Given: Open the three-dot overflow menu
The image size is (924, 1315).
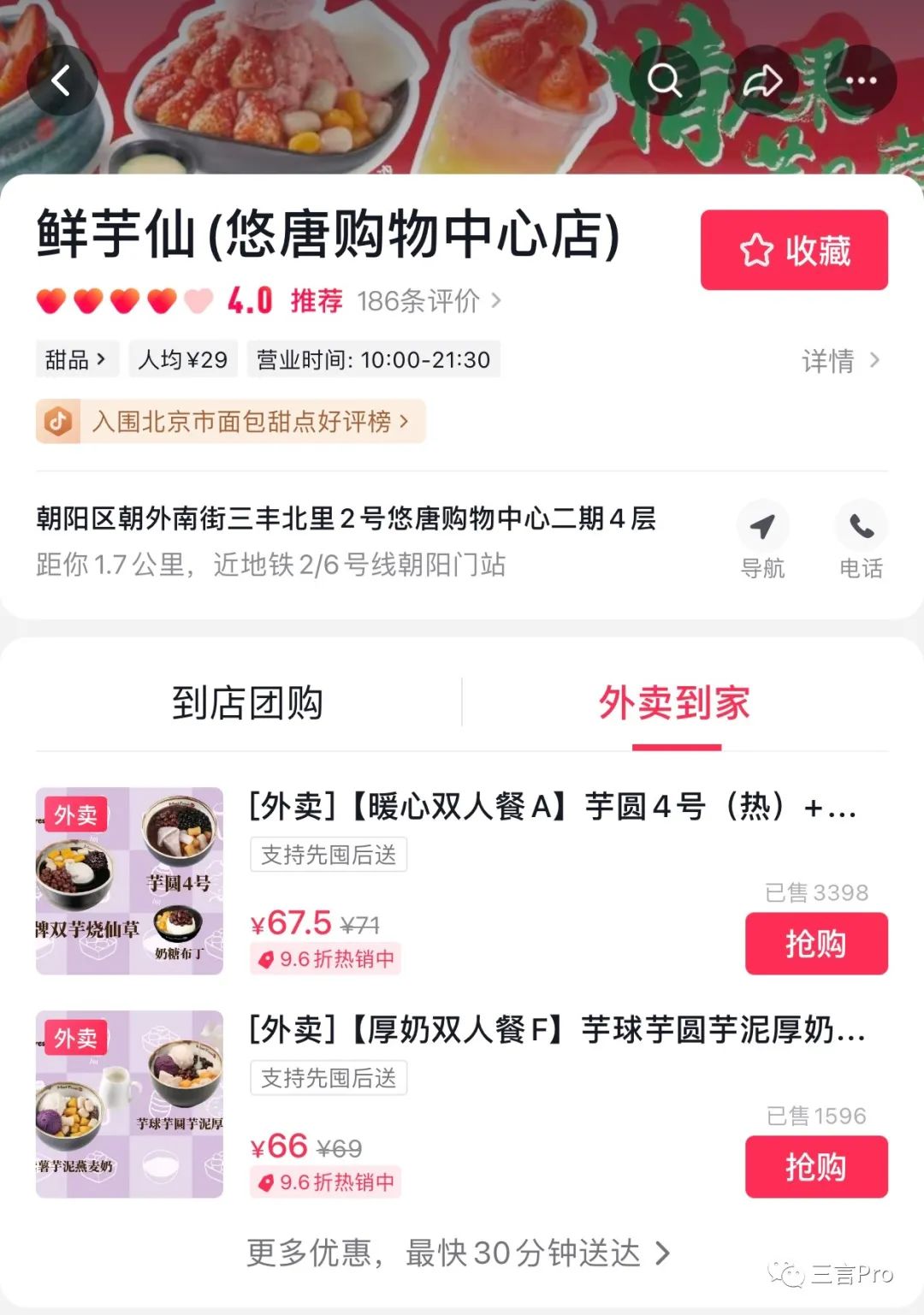Looking at the screenshot, I should pos(861,81).
